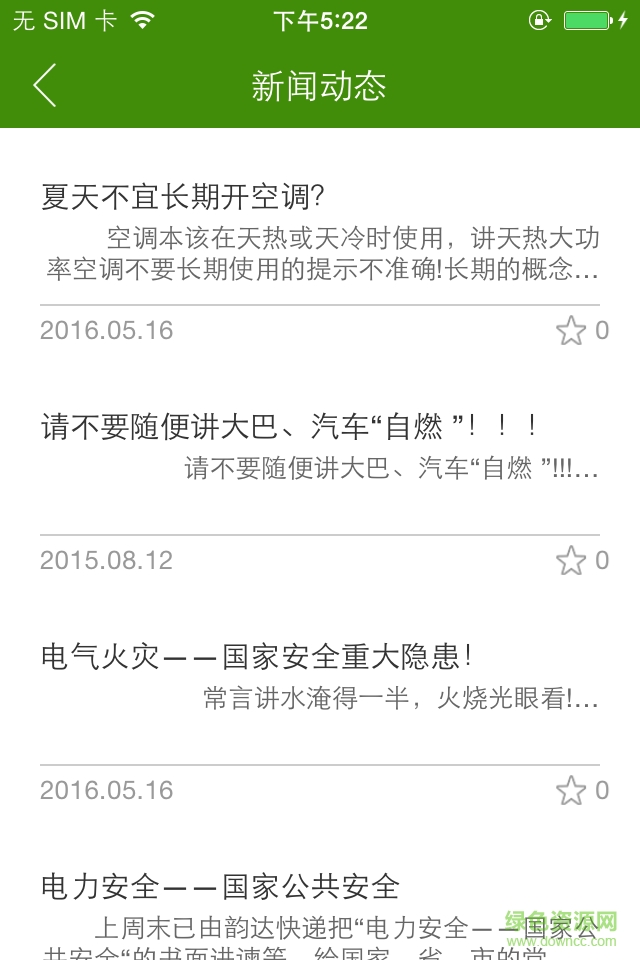Screen dimensions: 640x960
Task: Go back from 新闻动态 page
Action: [45, 85]
